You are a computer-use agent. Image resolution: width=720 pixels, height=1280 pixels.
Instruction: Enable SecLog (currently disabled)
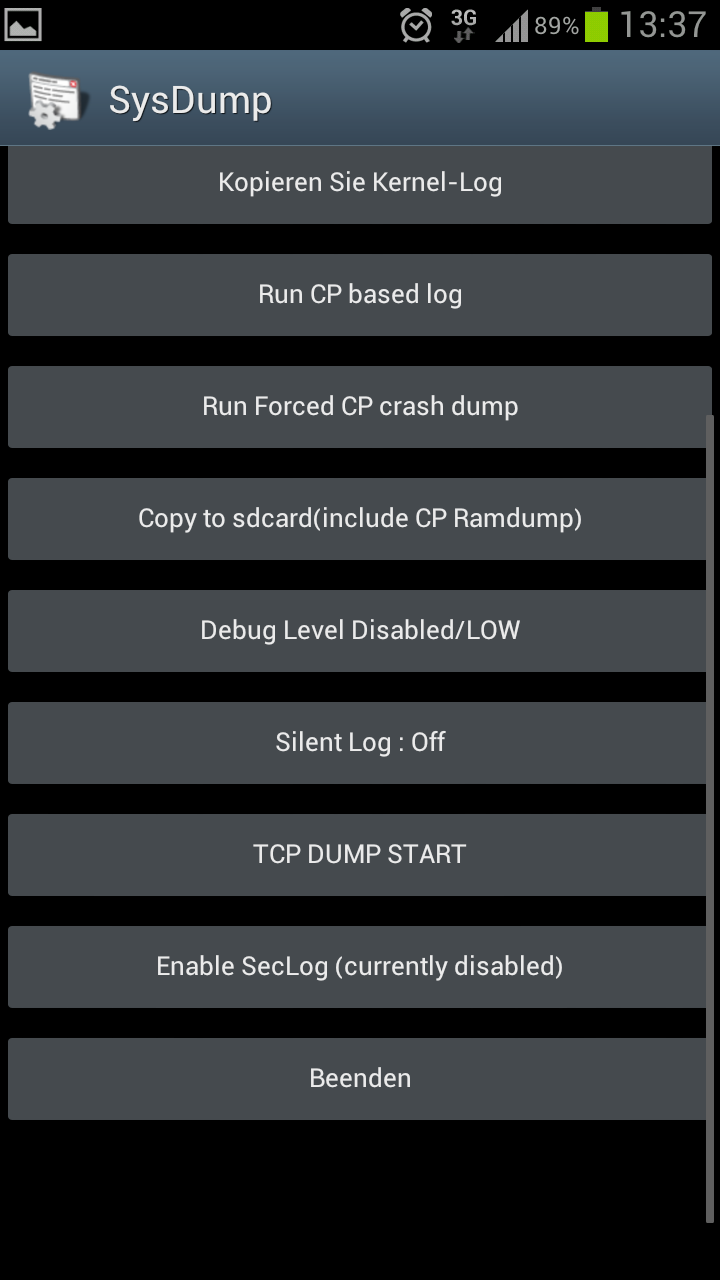(360, 967)
